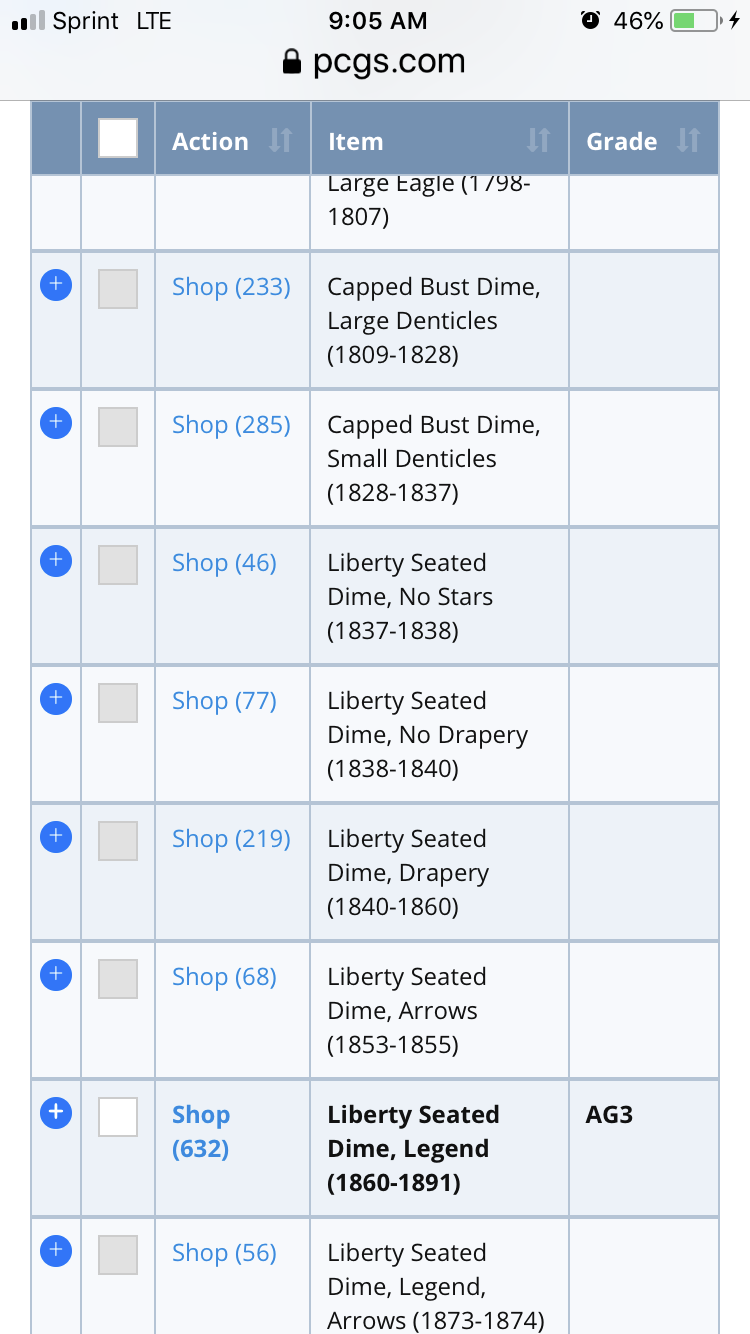Tap the pcgs.com address bar
The height and width of the screenshot is (1334, 750).
pos(375,62)
